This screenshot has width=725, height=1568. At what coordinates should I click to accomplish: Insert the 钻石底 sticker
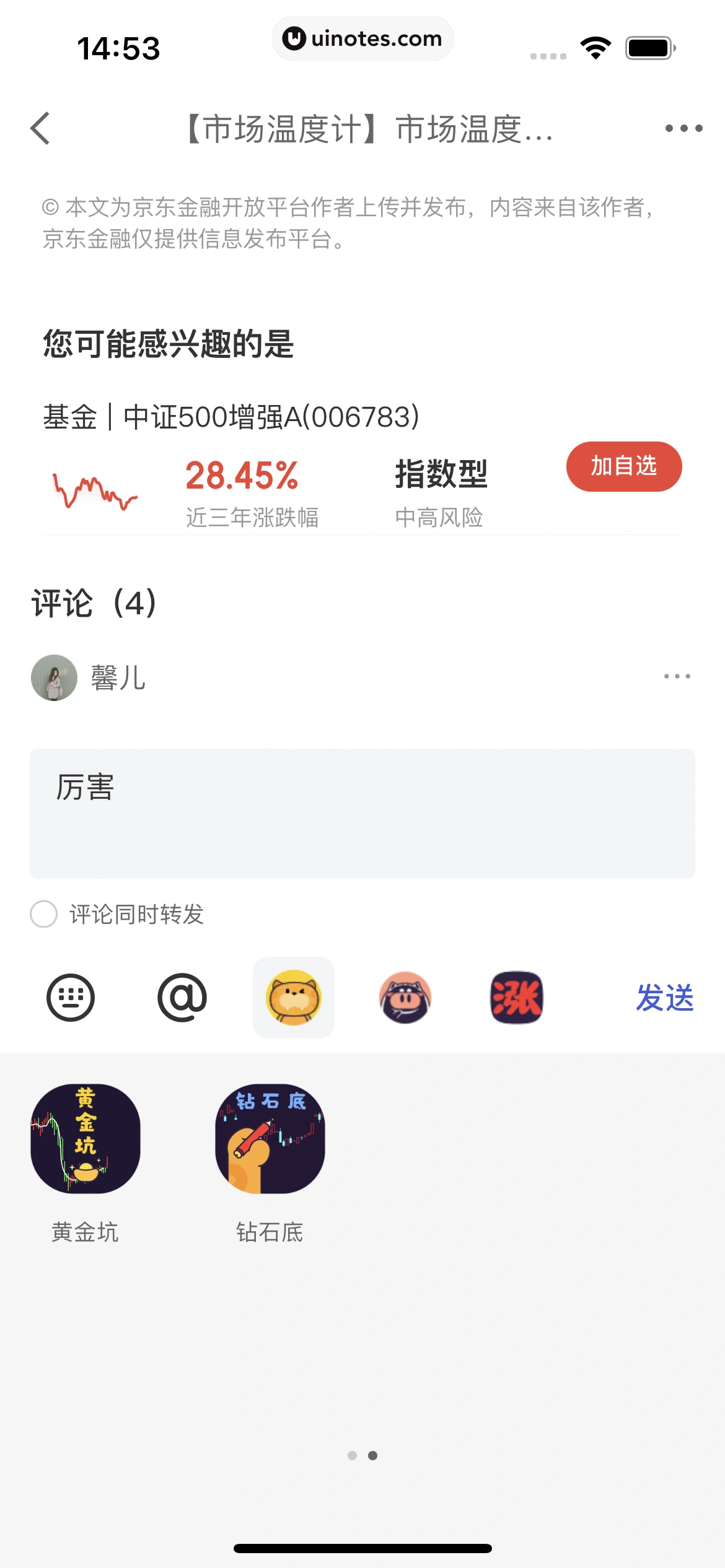point(270,1139)
